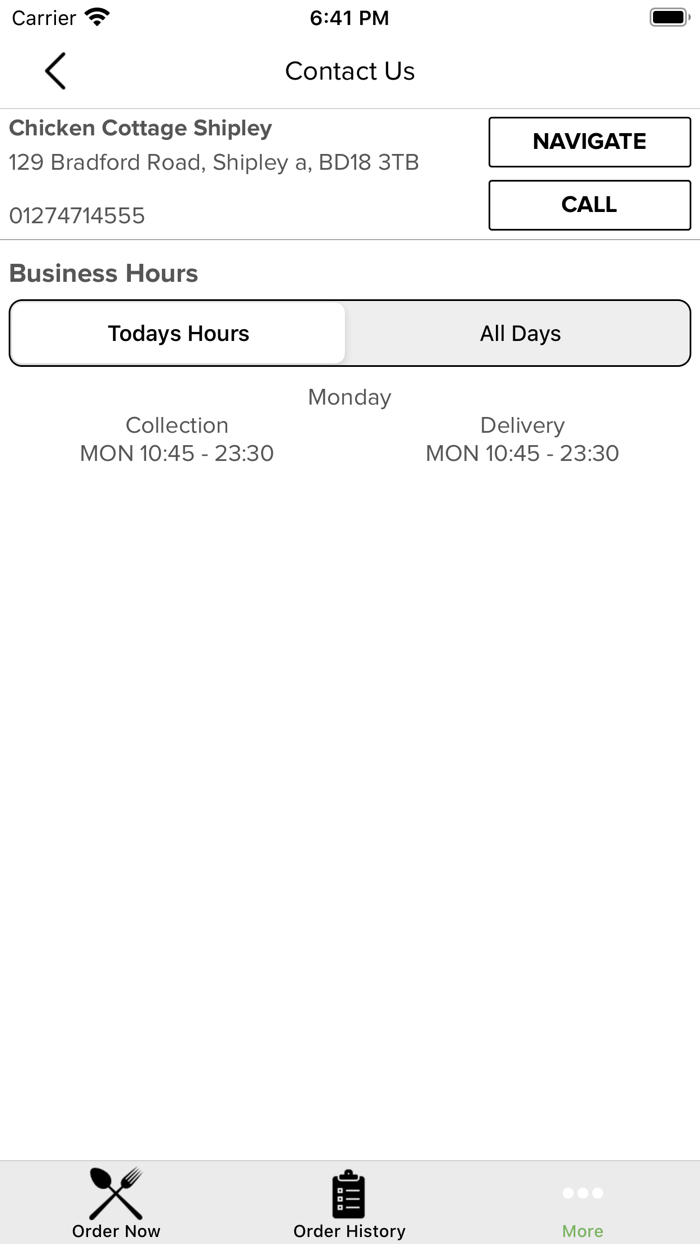Open the Order Now tab
The image size is (700, 1244).
coord(116,1203)
